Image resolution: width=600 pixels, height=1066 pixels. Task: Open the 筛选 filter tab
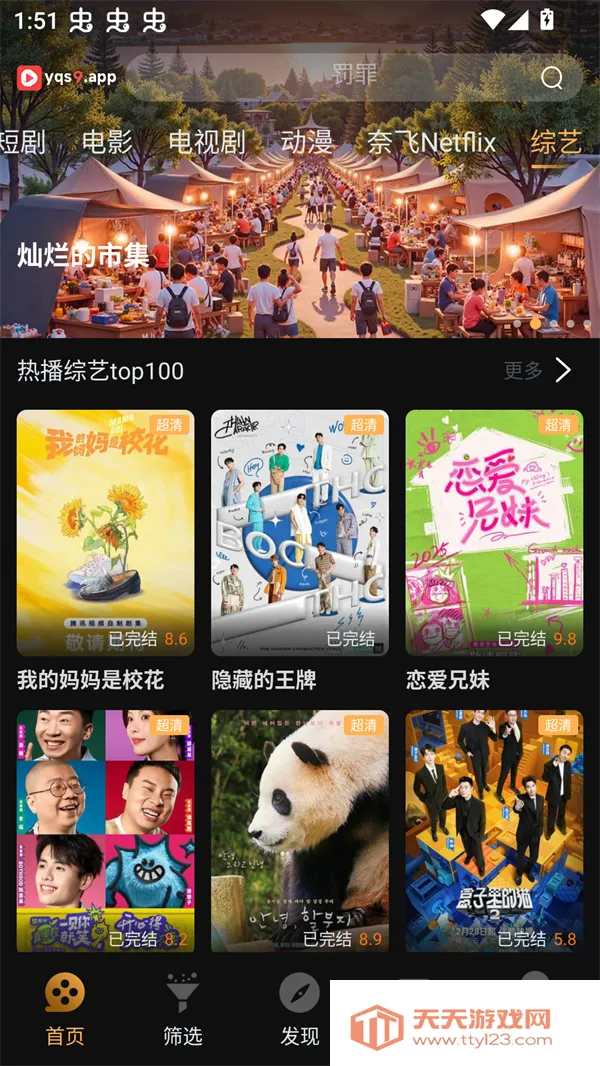[182, 1010]
